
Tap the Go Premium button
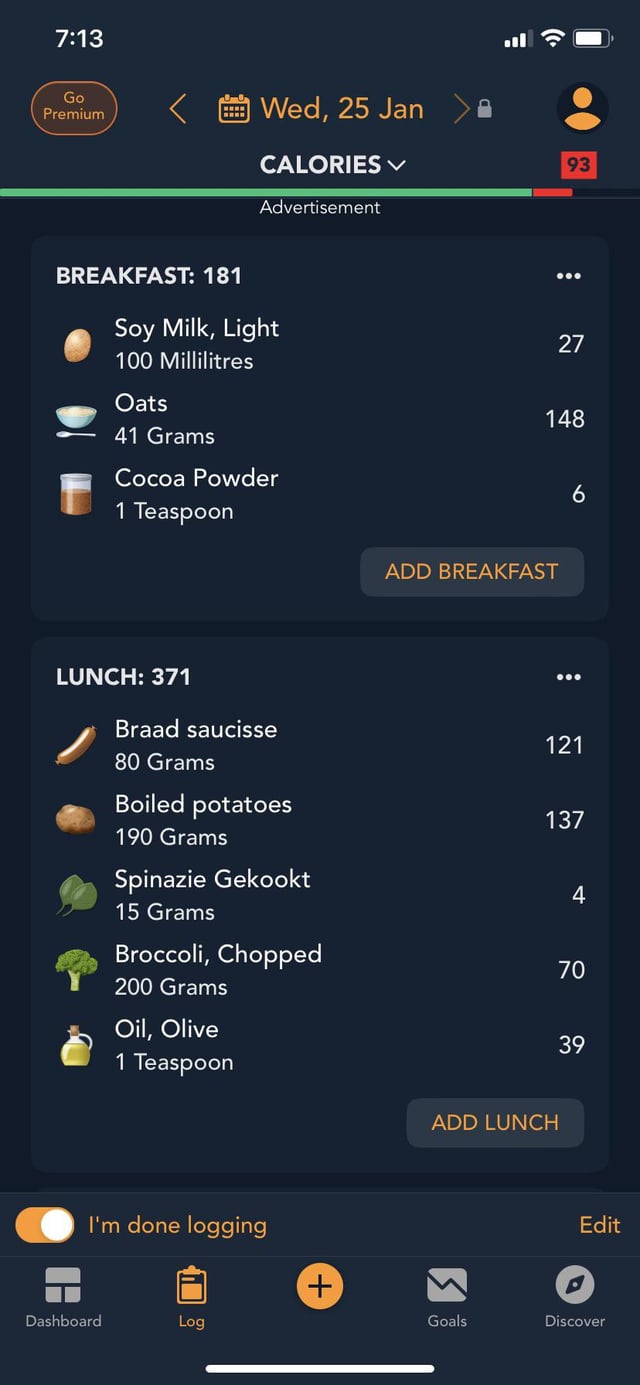click(x=74, y=107)
